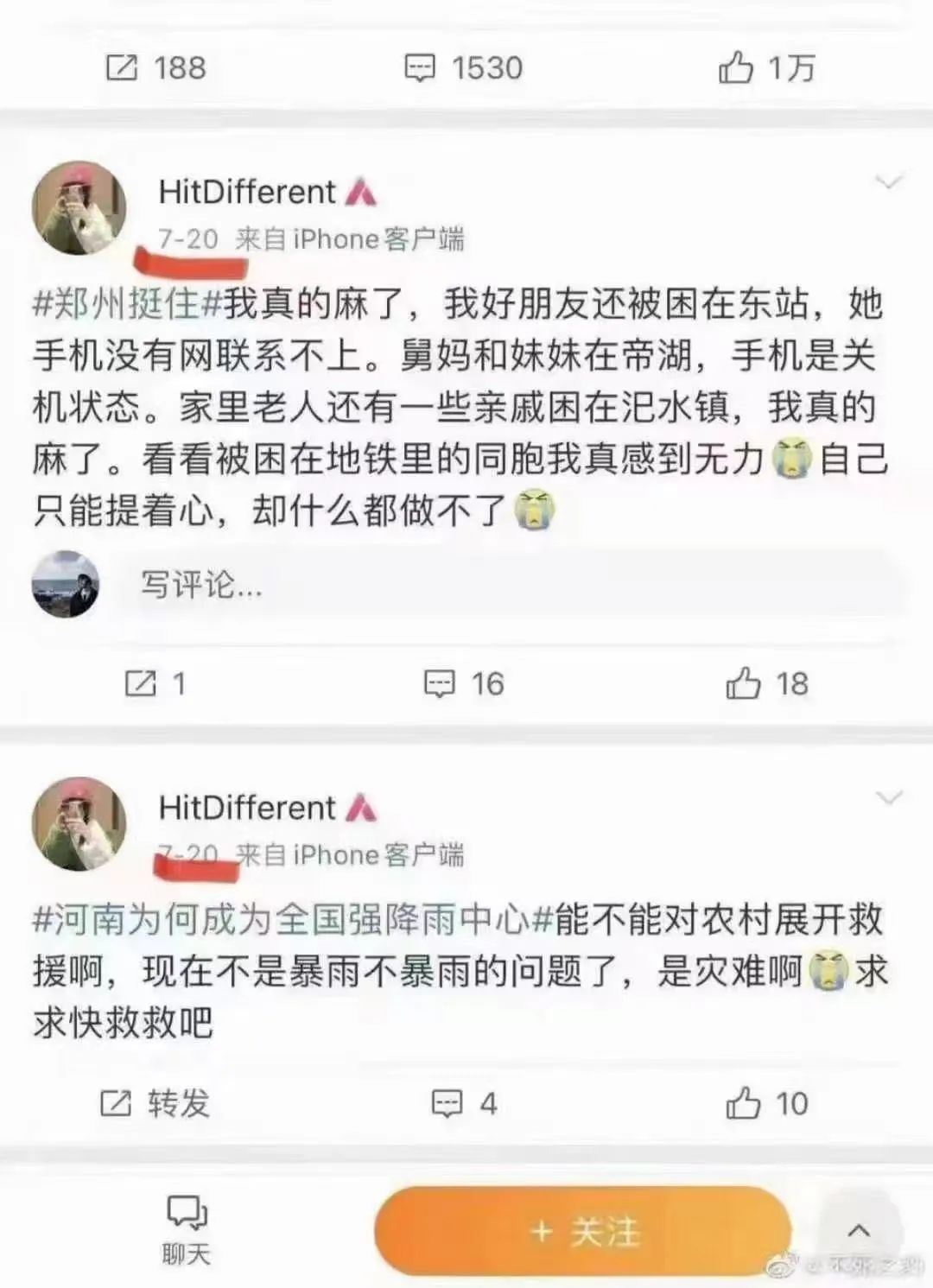The height and width of the screenshot is (1288, 933).
Task: Open the 4 comments on the 河南强降雨 post
Action: tap(464, 1103)
